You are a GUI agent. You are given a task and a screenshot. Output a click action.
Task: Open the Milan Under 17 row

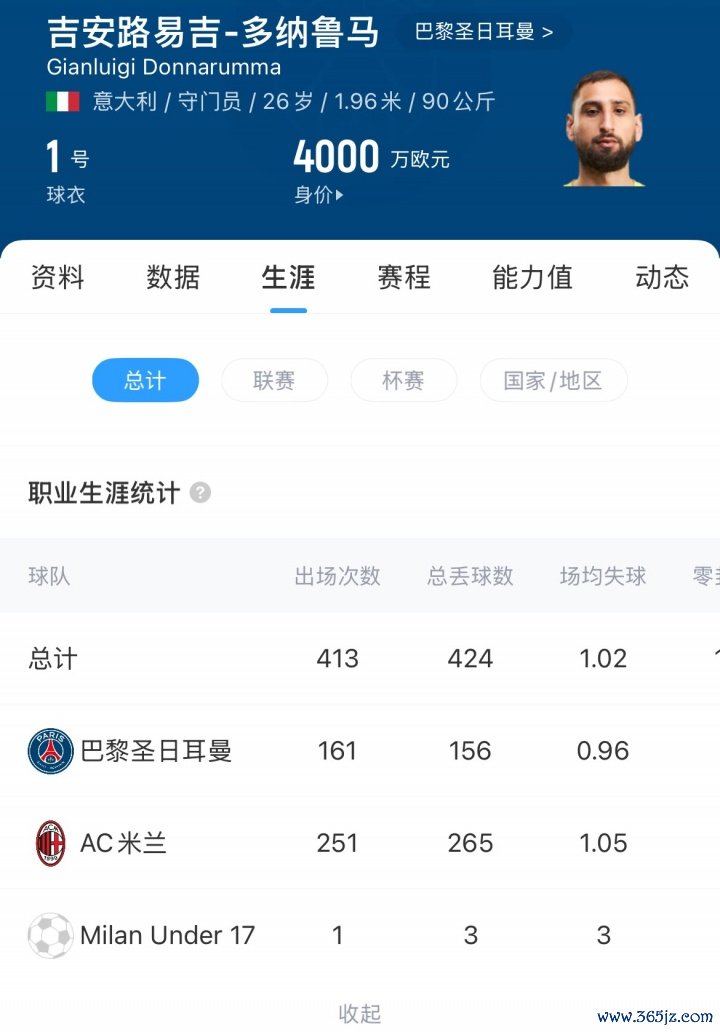click(167, 936)
